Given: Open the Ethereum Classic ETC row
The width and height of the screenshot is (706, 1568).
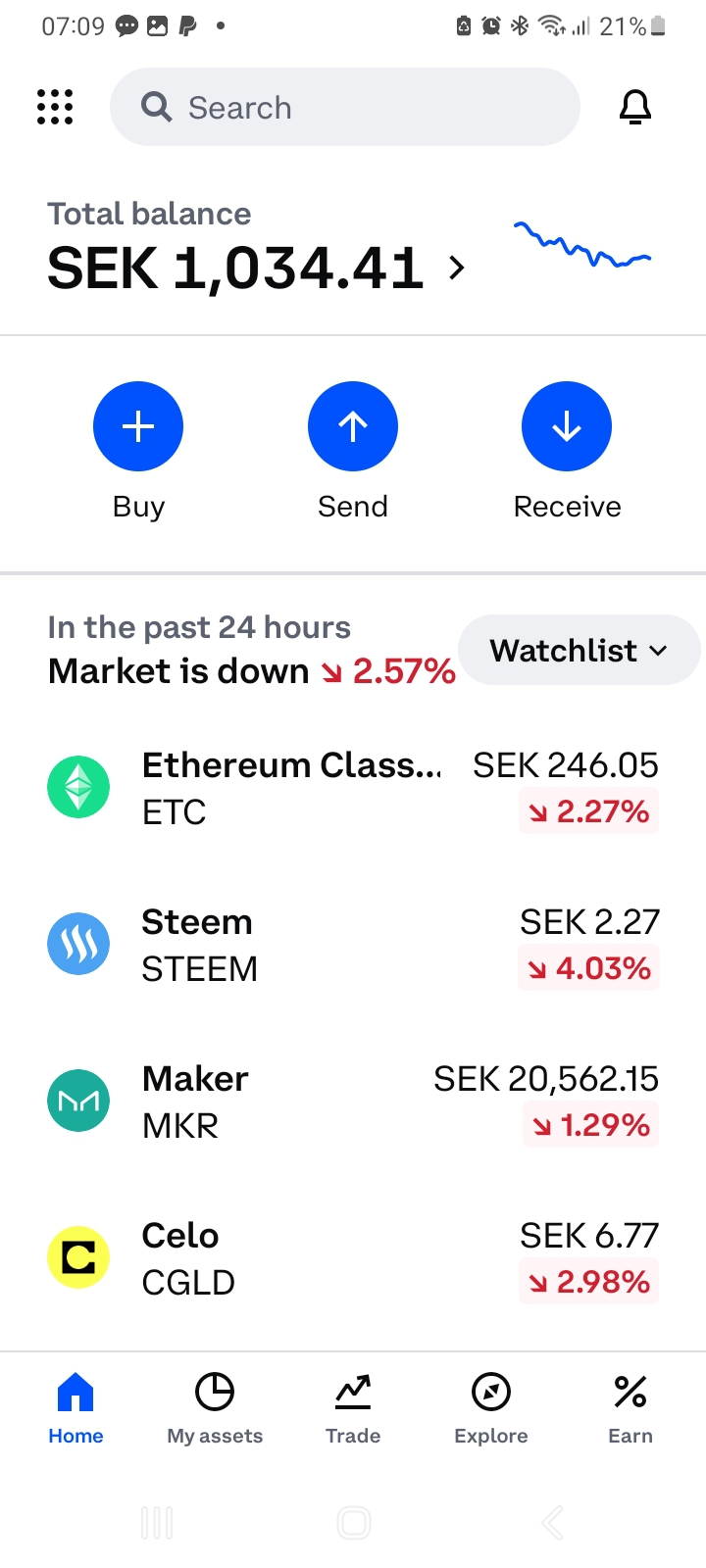Looking at the screenshot, I should (x=353, y=788).
